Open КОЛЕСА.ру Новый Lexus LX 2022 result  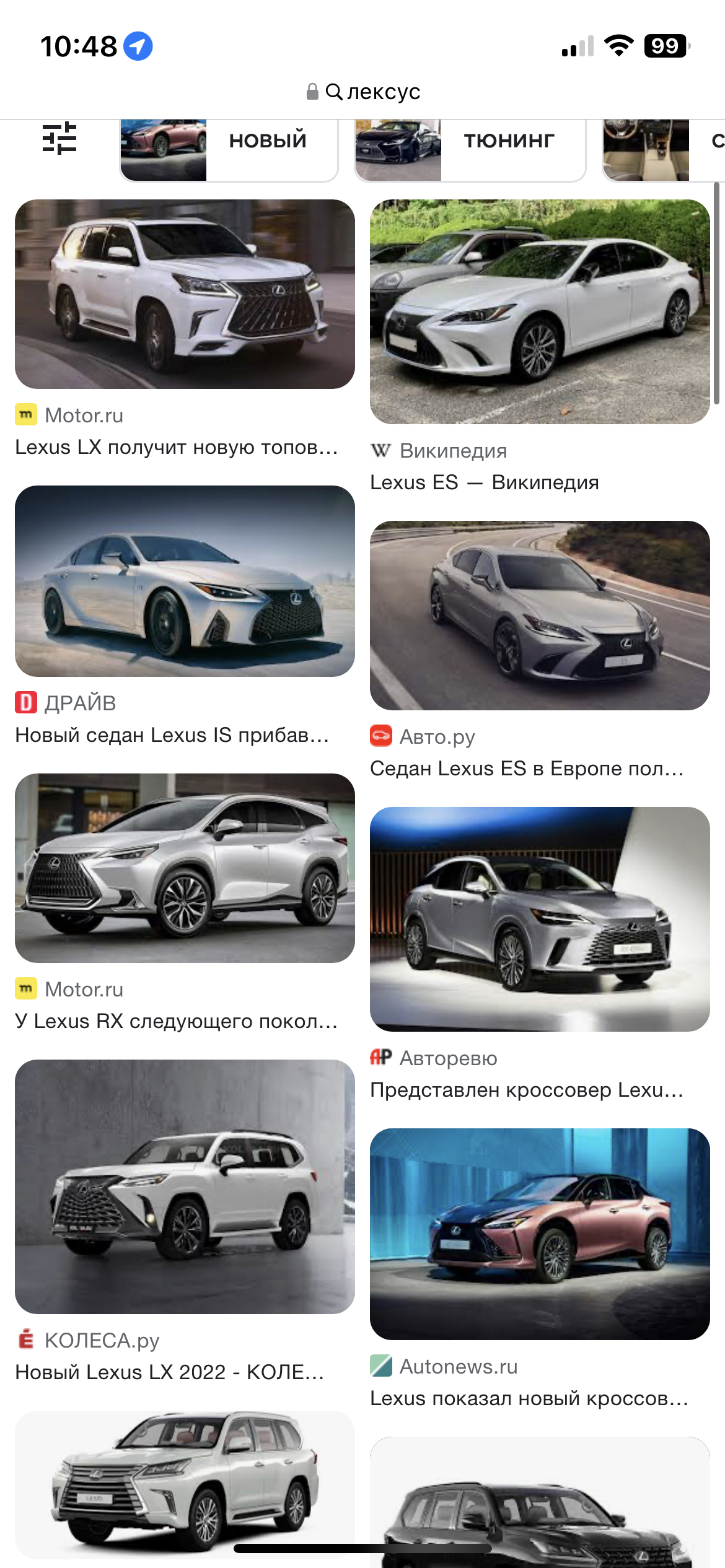coord(185,1187)
